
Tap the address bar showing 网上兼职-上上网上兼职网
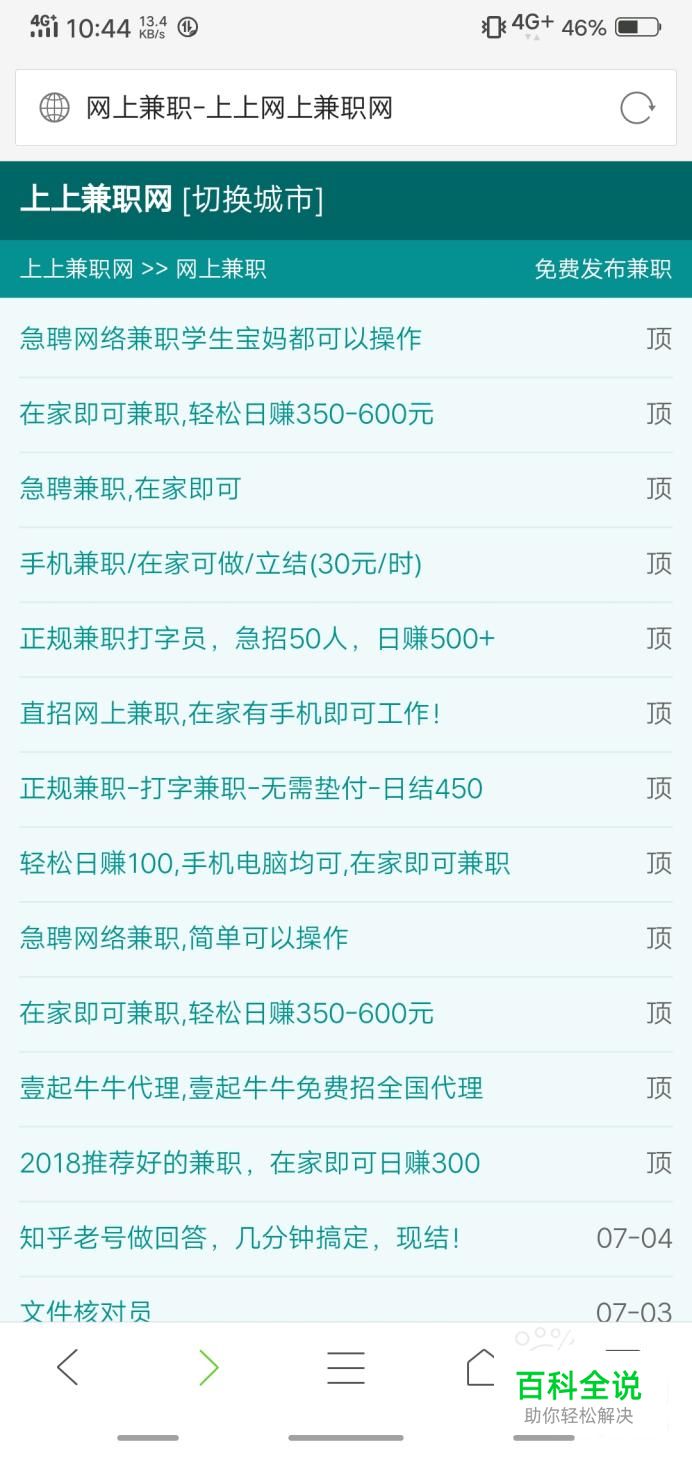[x=300, y=107]
